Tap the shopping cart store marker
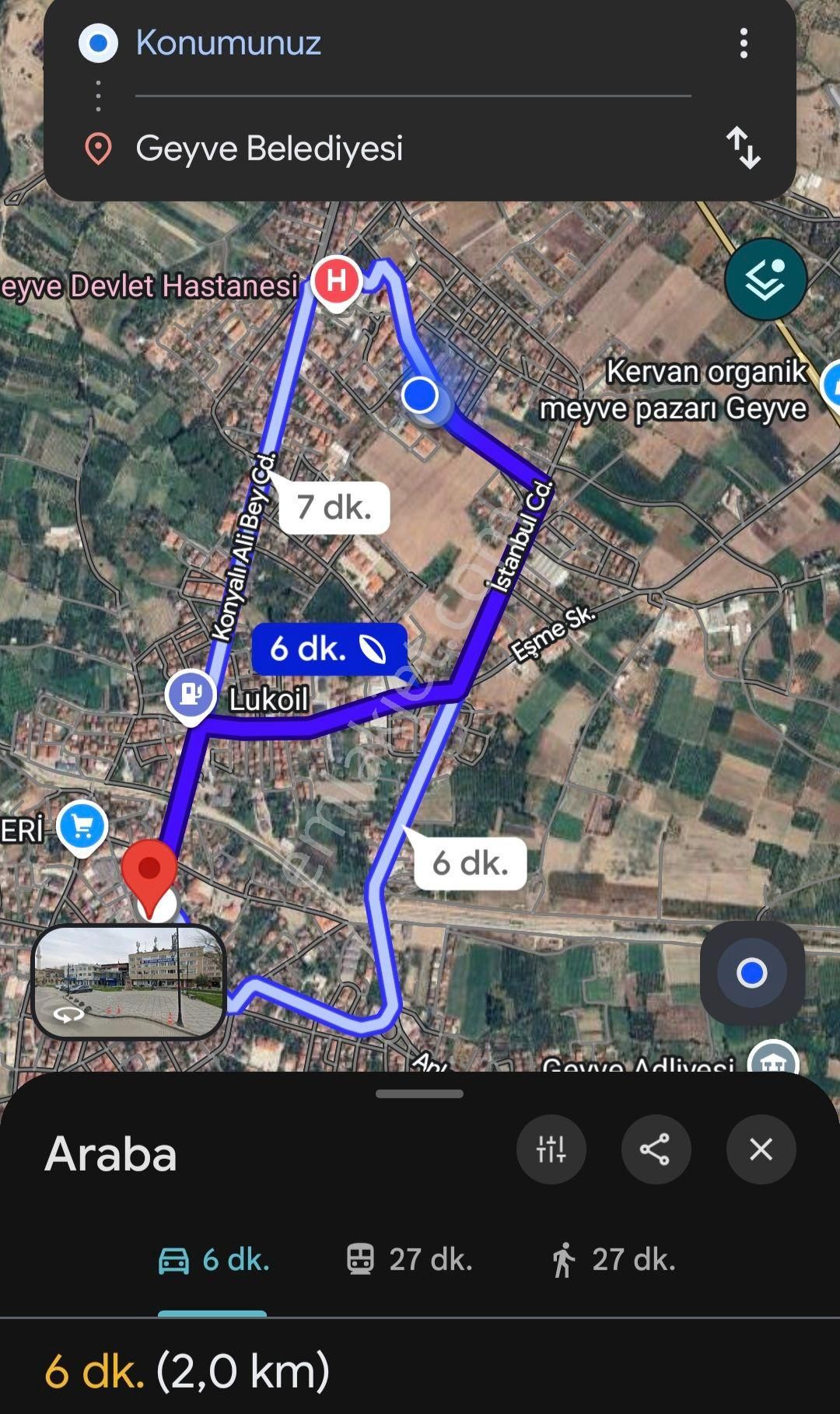Viewport: 840px width, 1414px height. (x=82, y=826)
